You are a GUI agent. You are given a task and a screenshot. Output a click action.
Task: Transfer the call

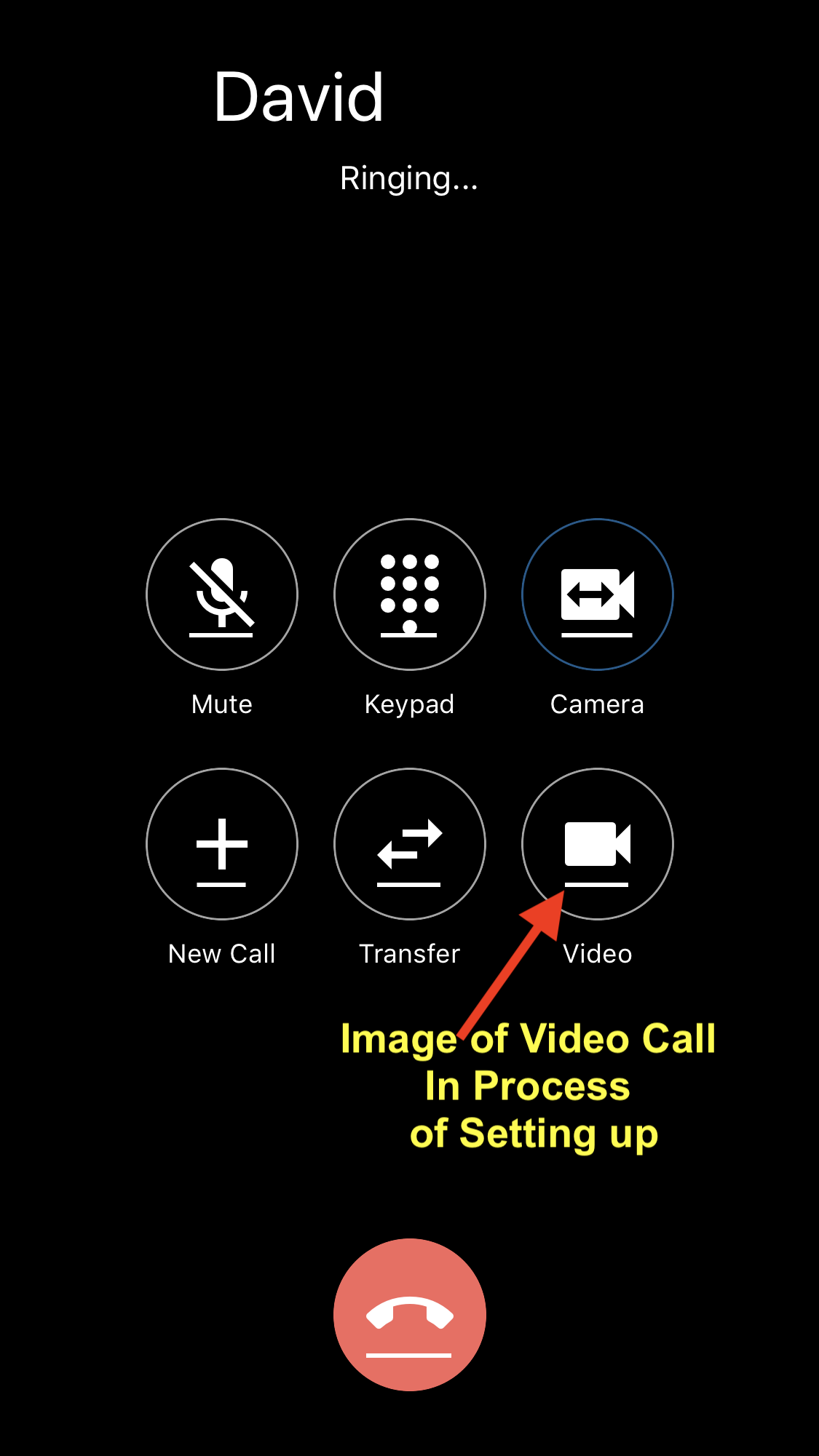point(410,844)
